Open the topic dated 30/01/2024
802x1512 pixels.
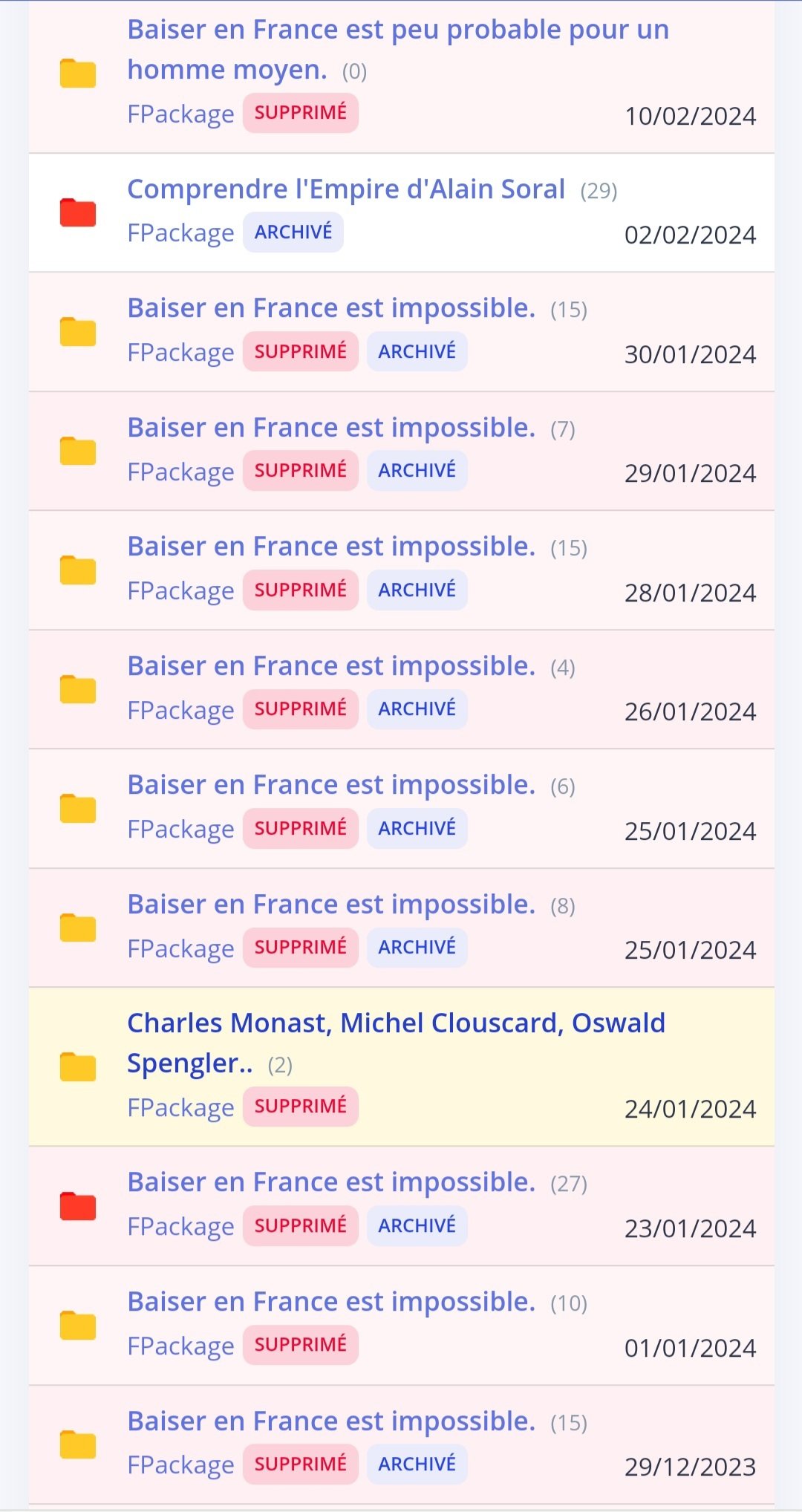331,308
